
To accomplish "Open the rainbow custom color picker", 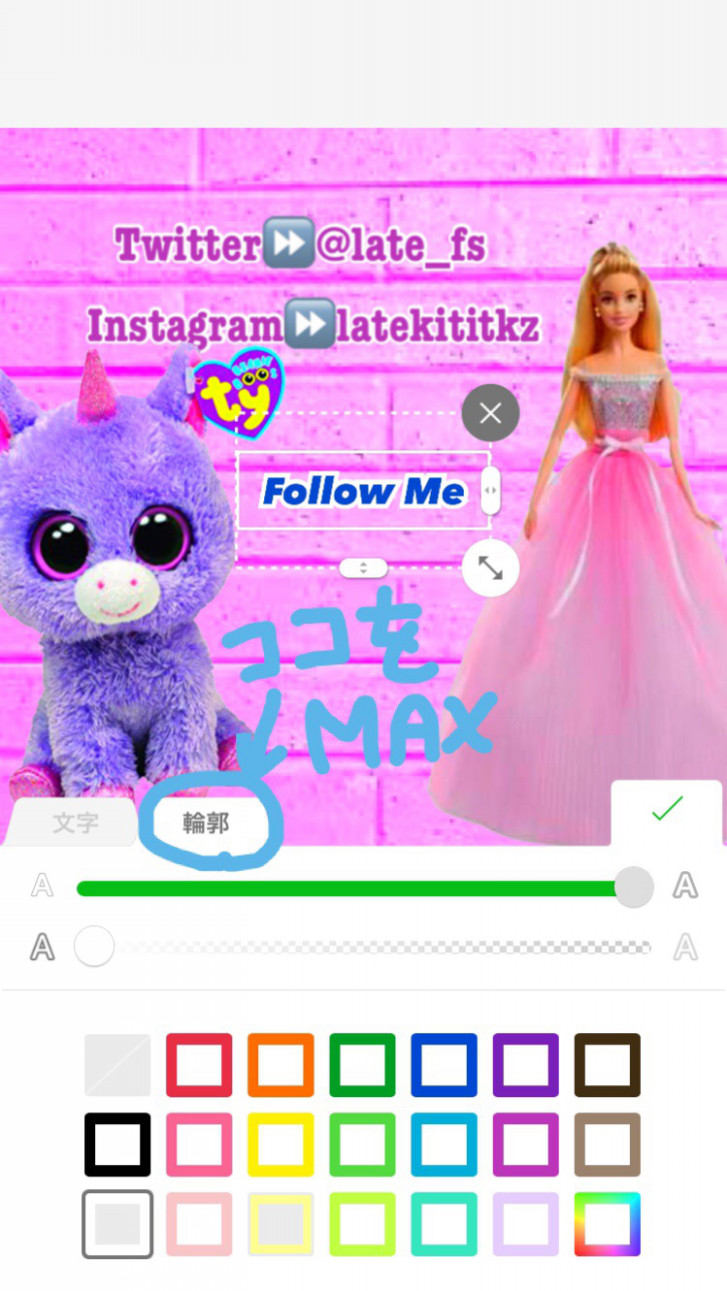I will point(607,1224).
